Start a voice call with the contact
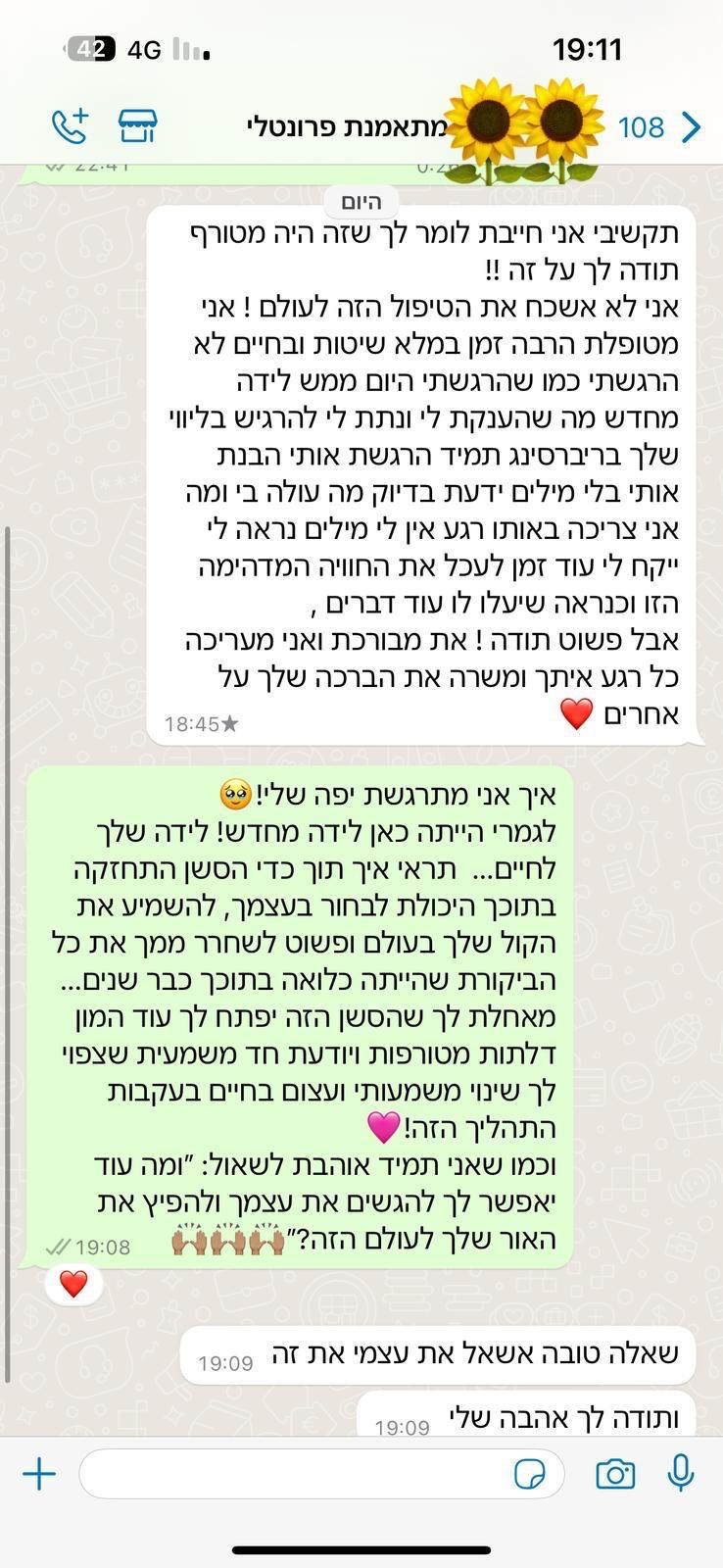Screen dimensions: 723x1568 (70, 126)
